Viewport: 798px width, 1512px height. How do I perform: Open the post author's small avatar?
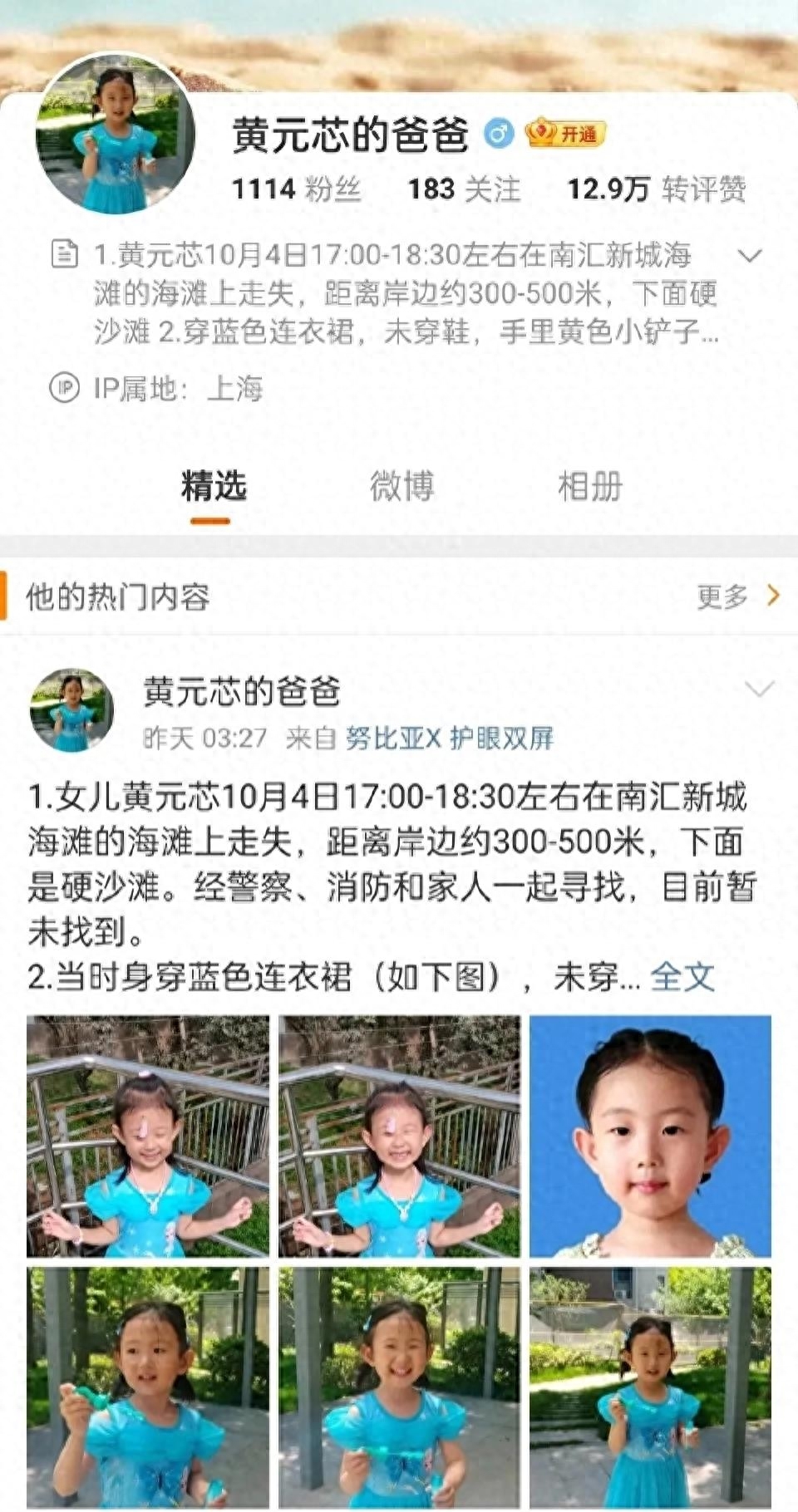[x=71, y=710]
